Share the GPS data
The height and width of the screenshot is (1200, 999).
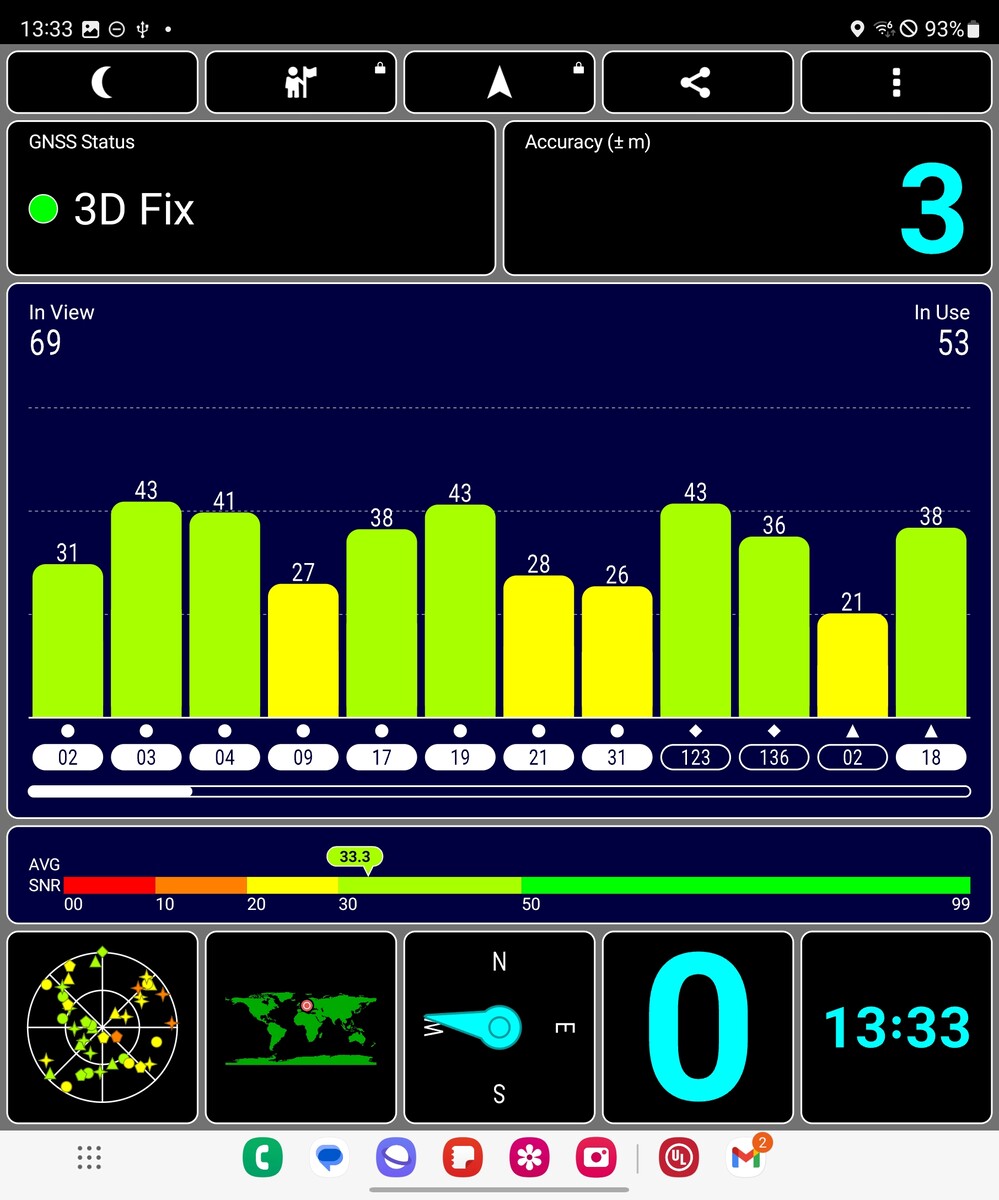click(x=697, y=83)
